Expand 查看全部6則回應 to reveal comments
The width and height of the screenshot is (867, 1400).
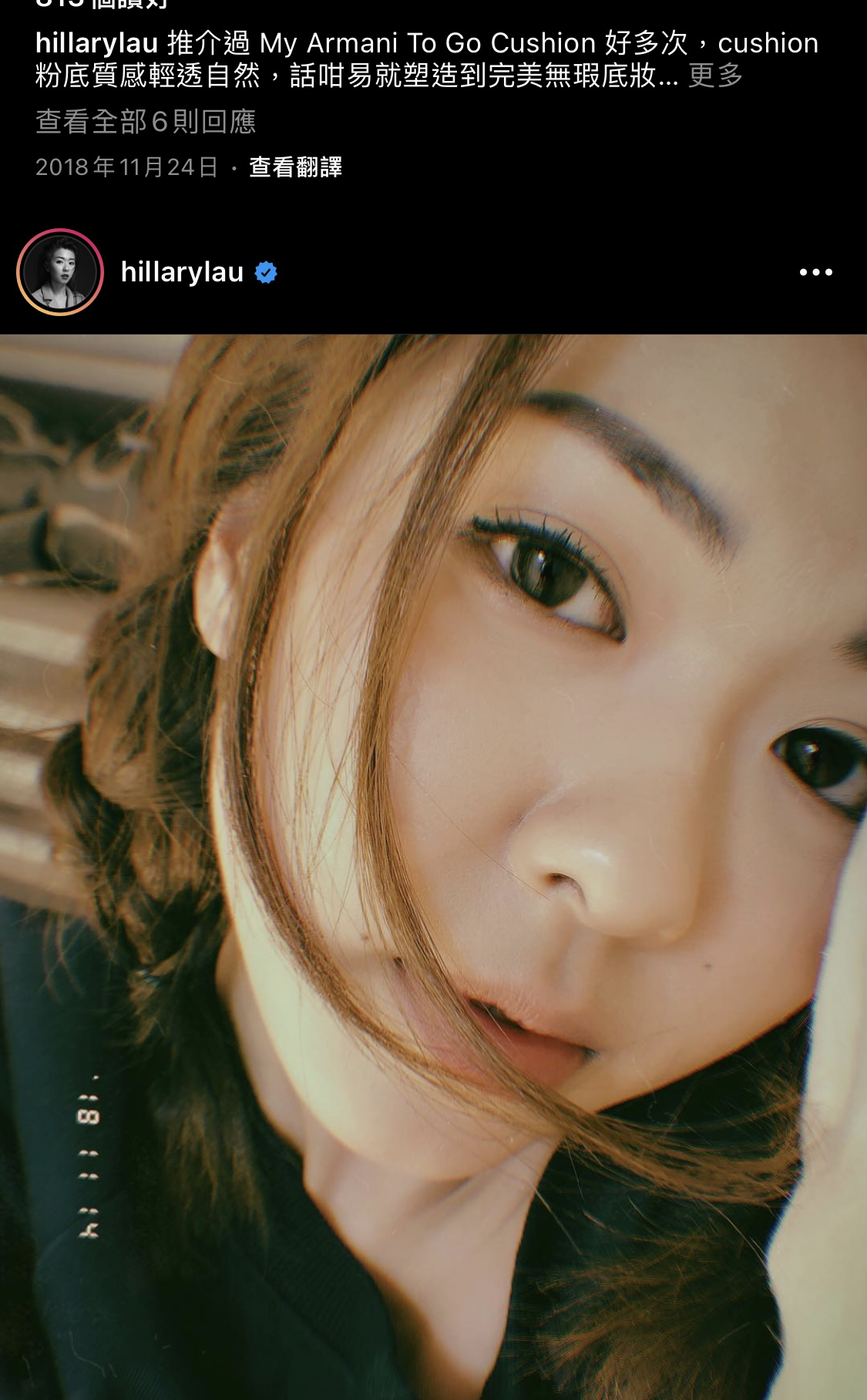click(x=146, y=121)
